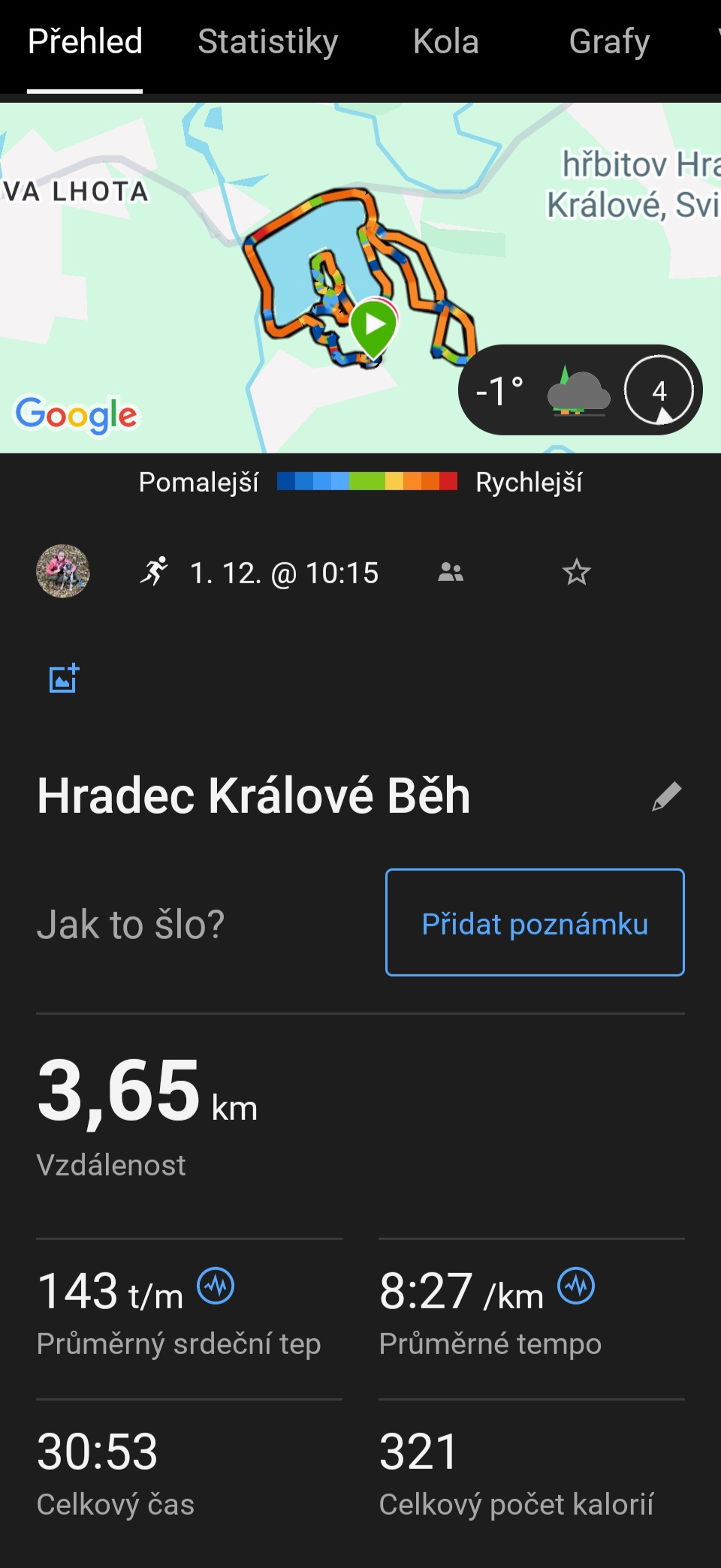Add a photo to the activity
Viewport: 721px width, 1568px height.
pyautogui.click(x=64, y=679)
